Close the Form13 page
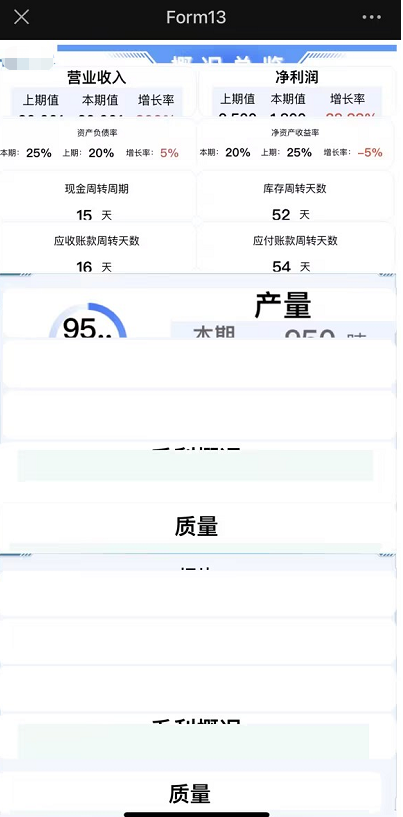 pos(21,17)
